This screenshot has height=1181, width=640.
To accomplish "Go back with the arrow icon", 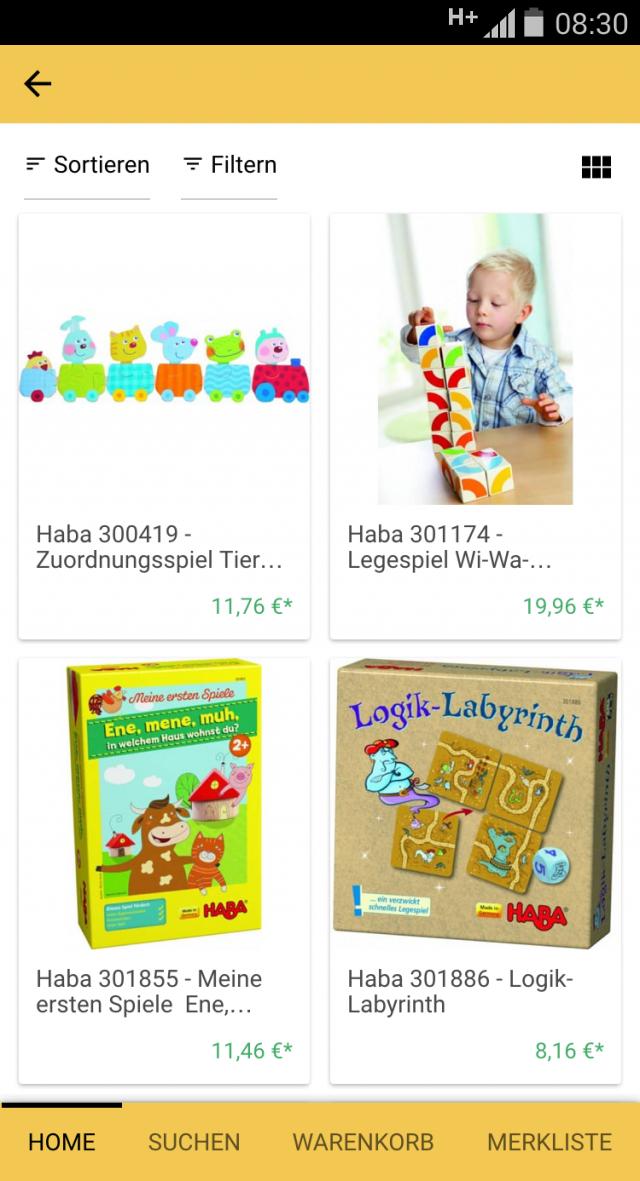I will coord(38,84).
